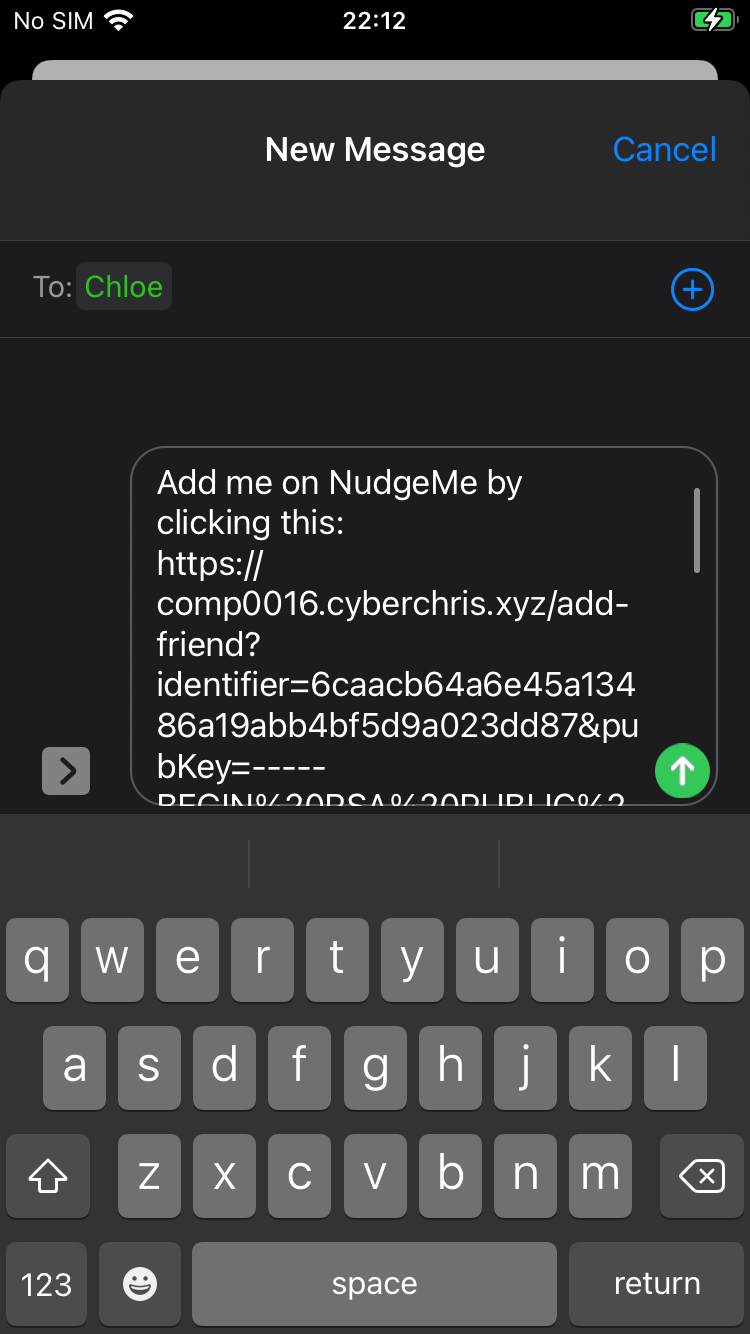Open the emoji keyboard

point(139,1284)
